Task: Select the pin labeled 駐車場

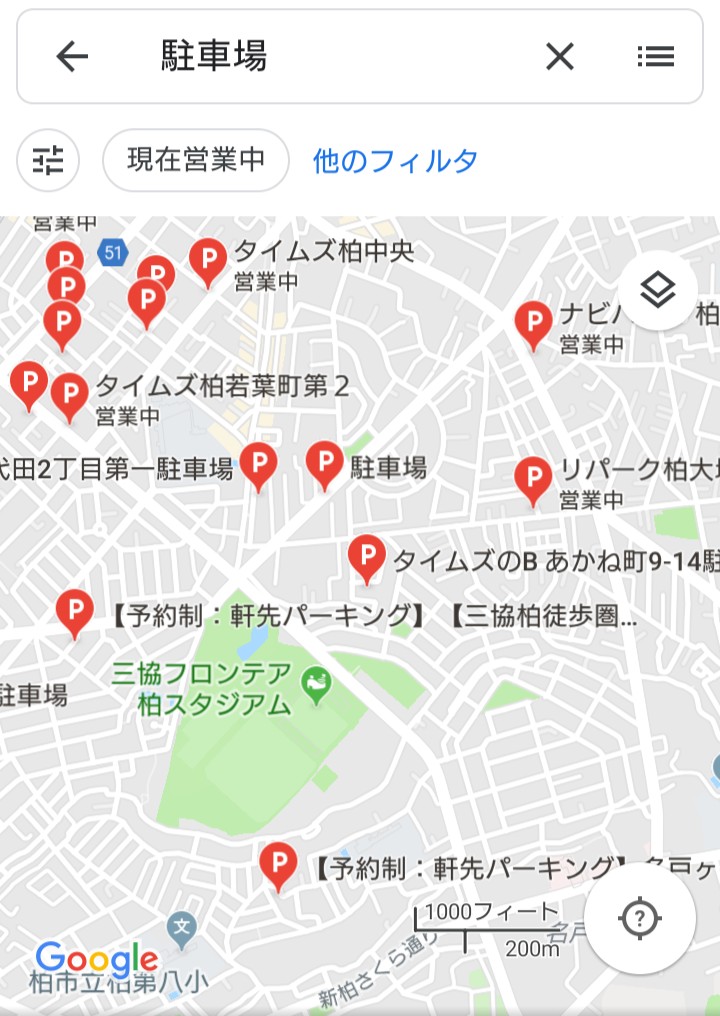Action: (325, 462)
